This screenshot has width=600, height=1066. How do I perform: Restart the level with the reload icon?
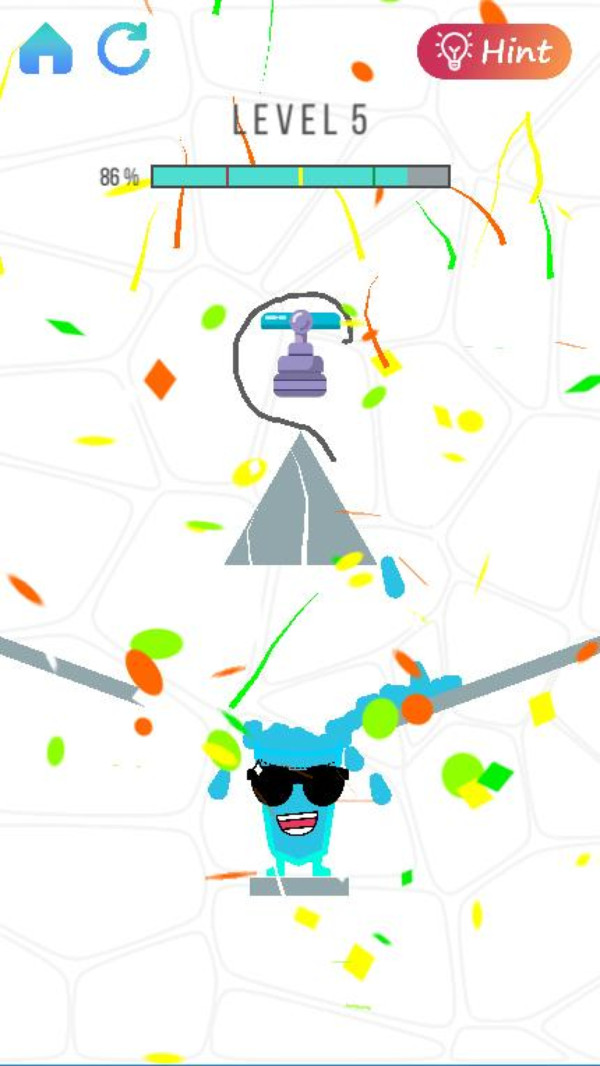point(124,48)
